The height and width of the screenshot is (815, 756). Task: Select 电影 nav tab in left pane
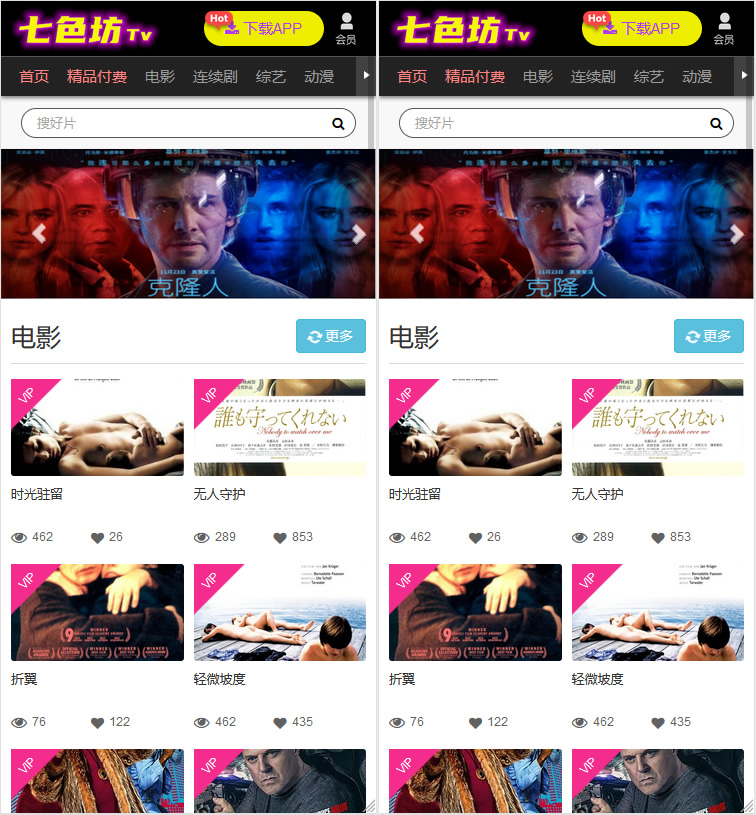tap(160, 77)
